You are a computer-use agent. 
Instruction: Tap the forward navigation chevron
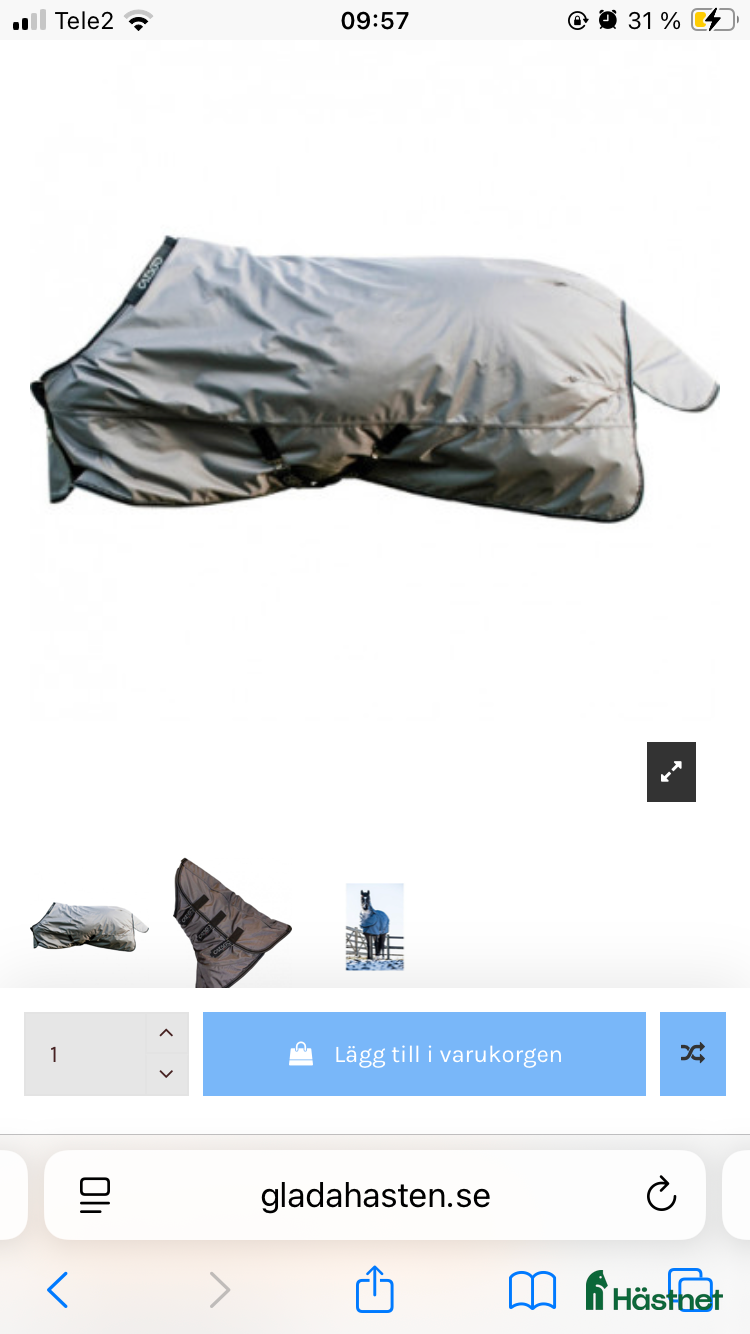point(219,1290)
